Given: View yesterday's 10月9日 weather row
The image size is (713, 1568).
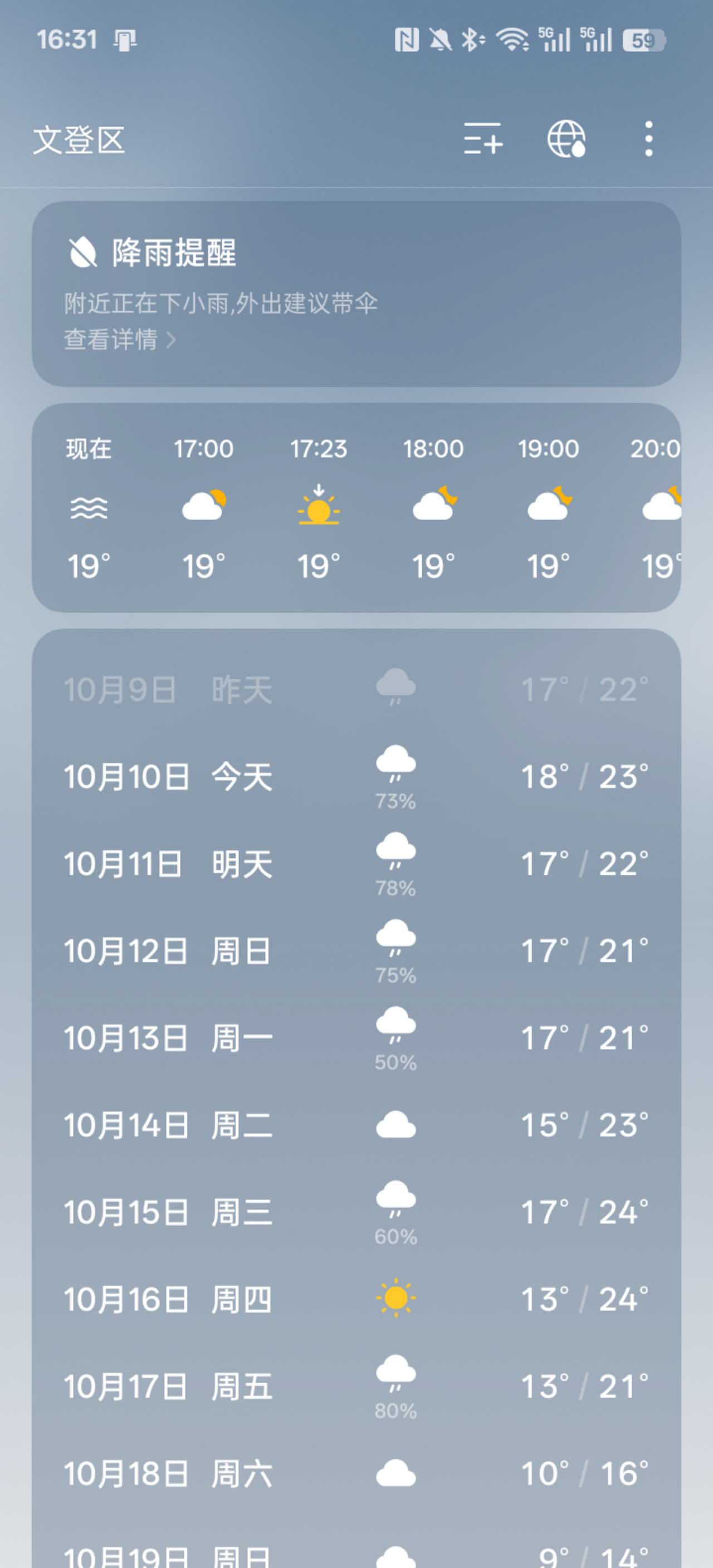Looking at the screenshot, I should pos(356,690).
